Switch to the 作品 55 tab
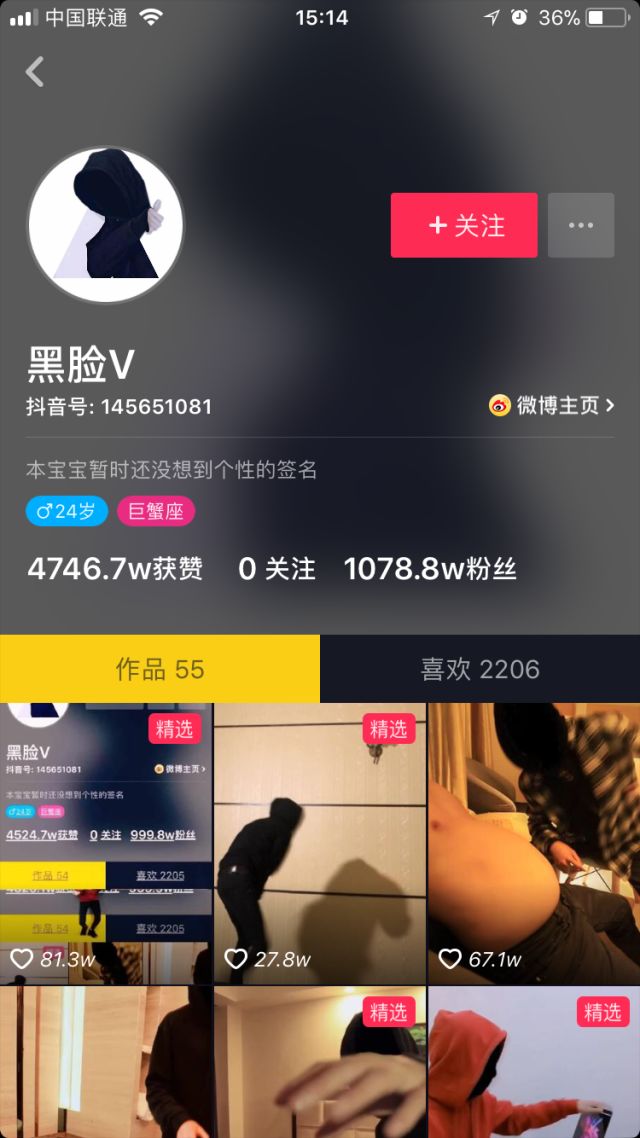Image resolution: width=640 pixels, height=1138 pixels. point(160,669)
